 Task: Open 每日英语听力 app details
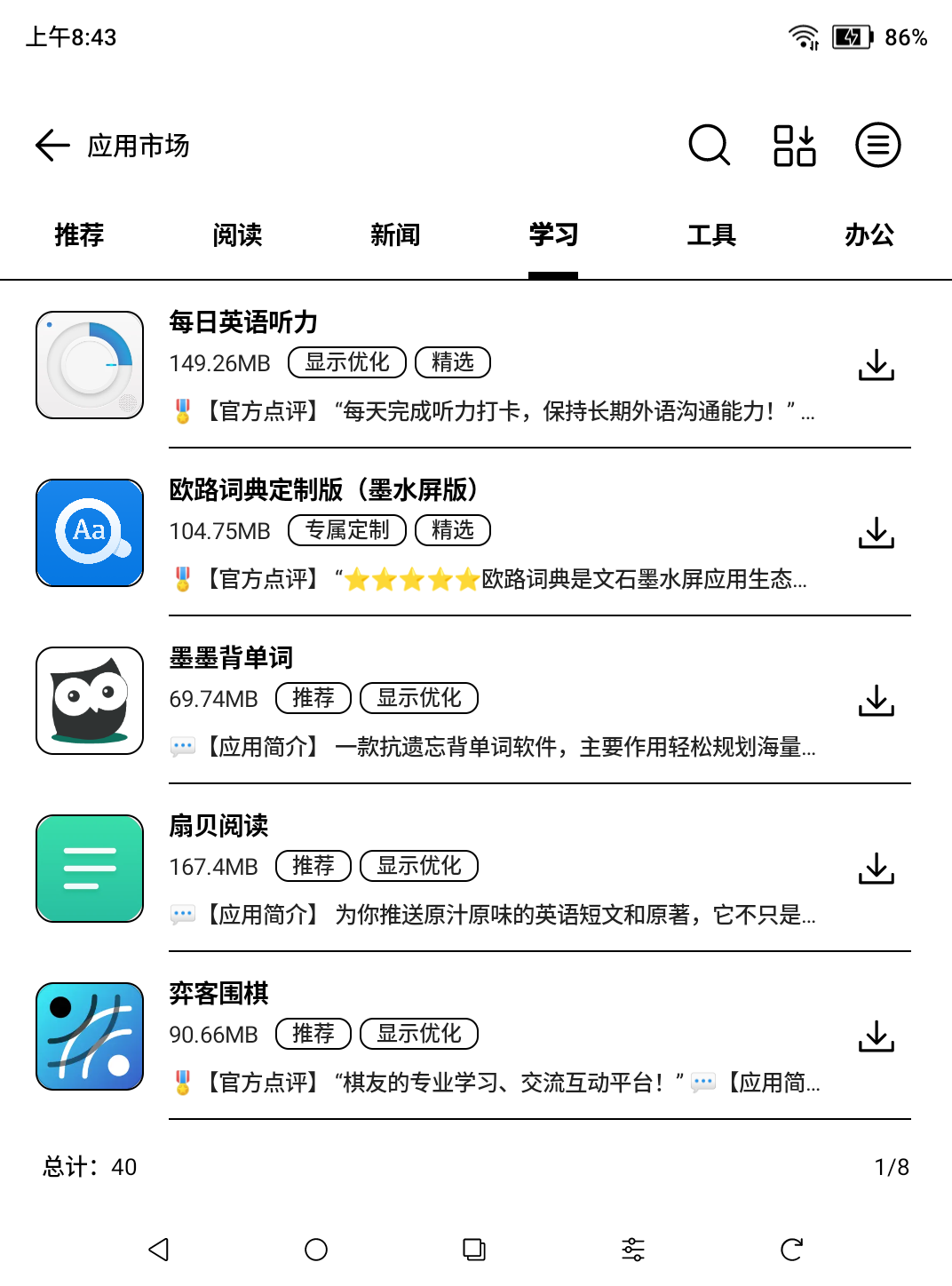(x=243, y=322)
